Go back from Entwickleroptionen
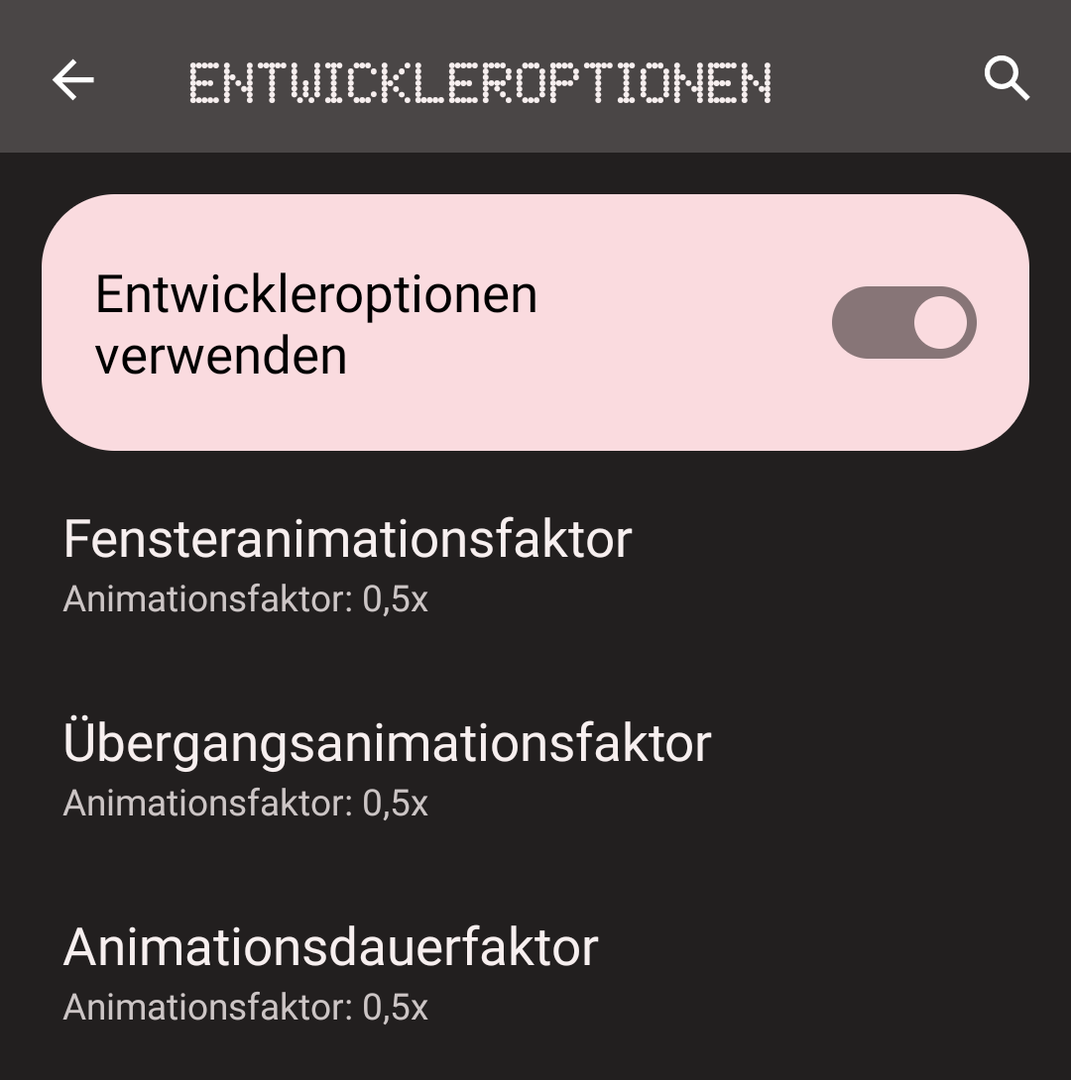 [73, 79]
